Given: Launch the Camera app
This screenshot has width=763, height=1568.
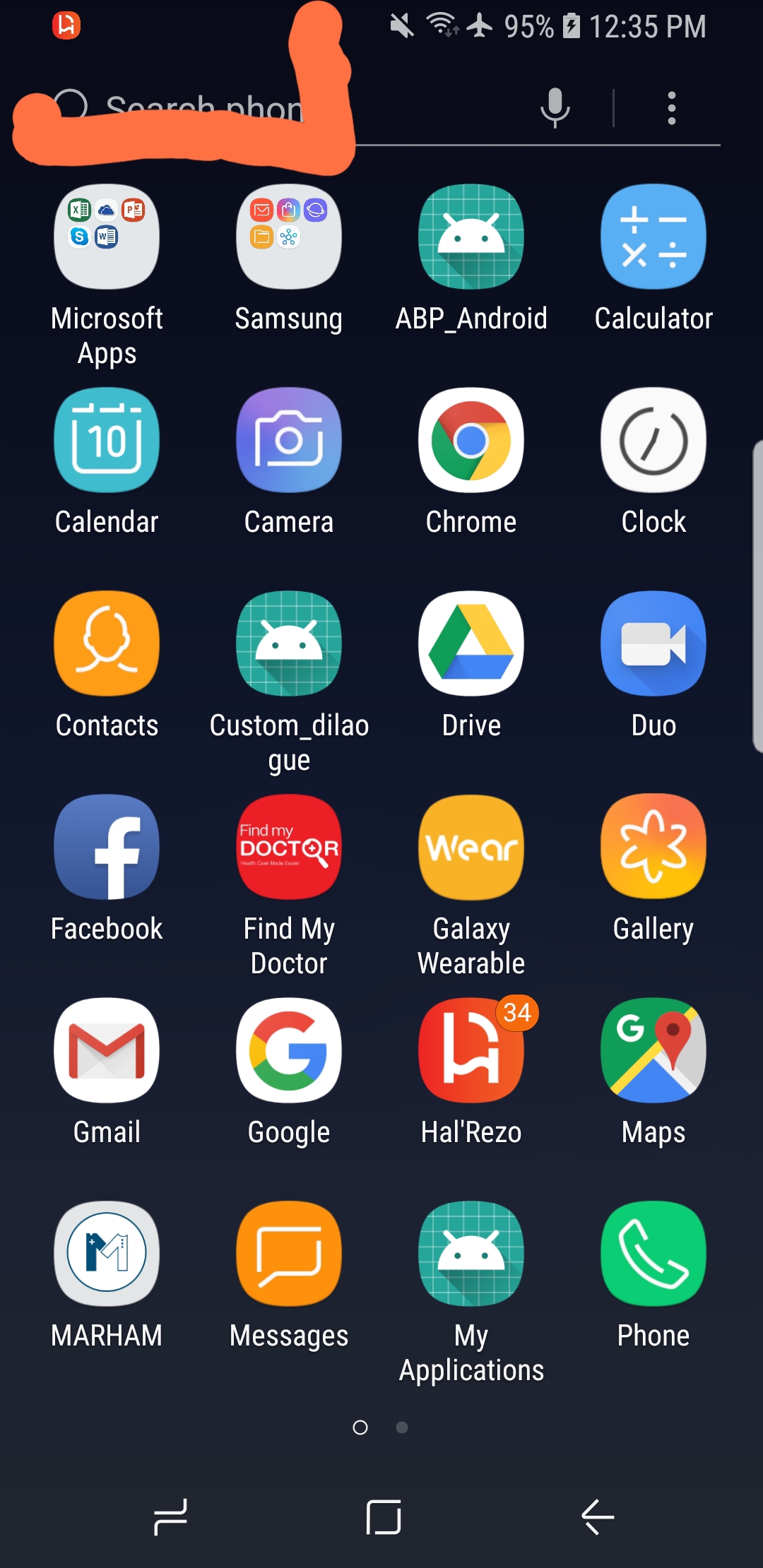Looking at the screenshot, I should tap(289, 440).
